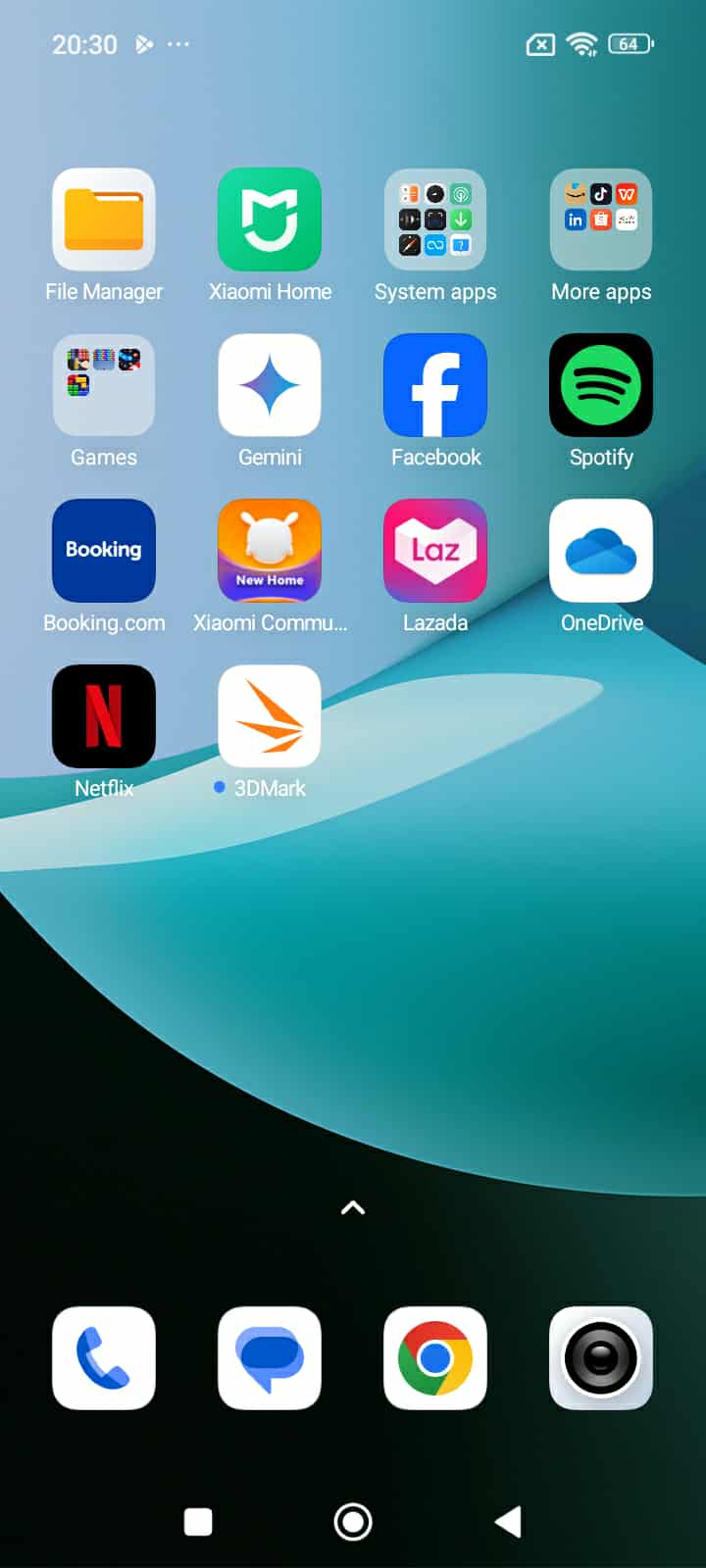Open Booking.com app
The image size is (706, 1568).
104,551
